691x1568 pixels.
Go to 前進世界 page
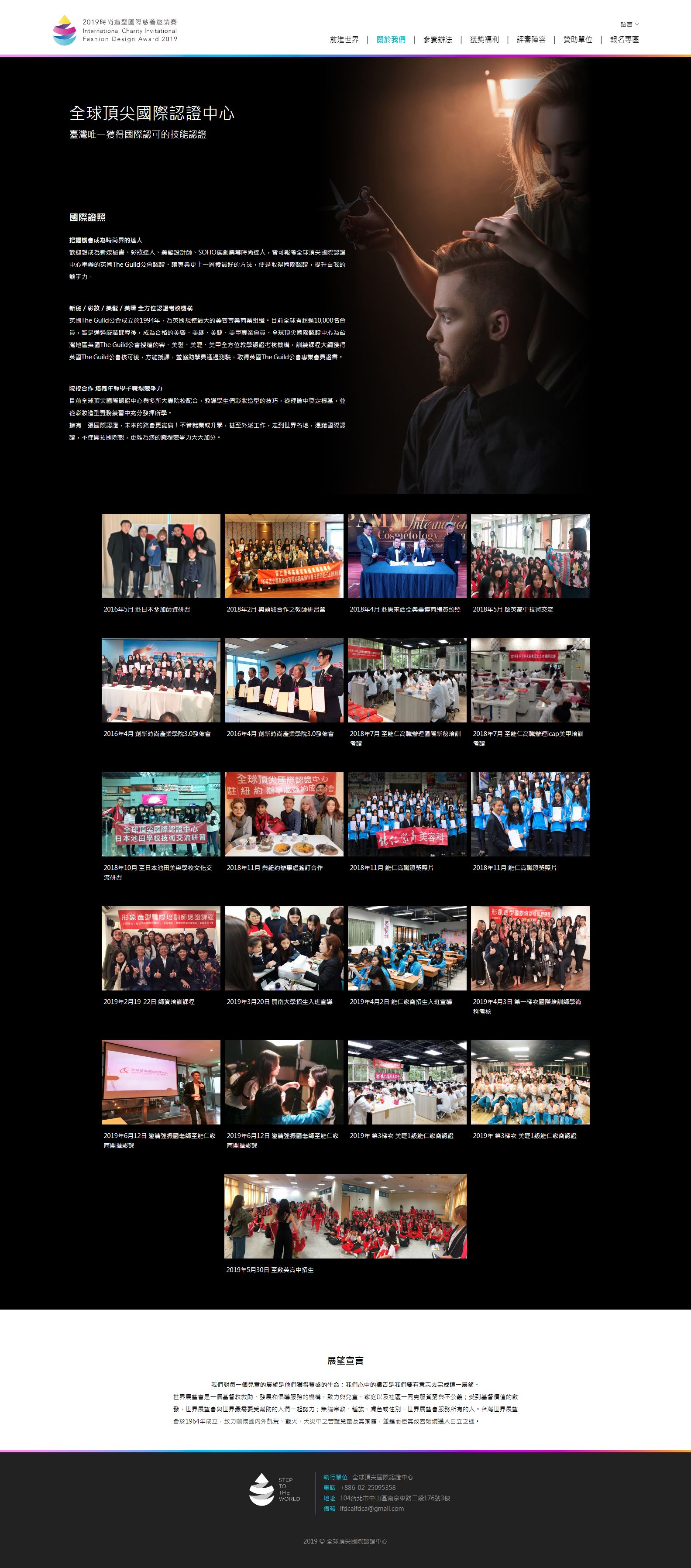344,40
